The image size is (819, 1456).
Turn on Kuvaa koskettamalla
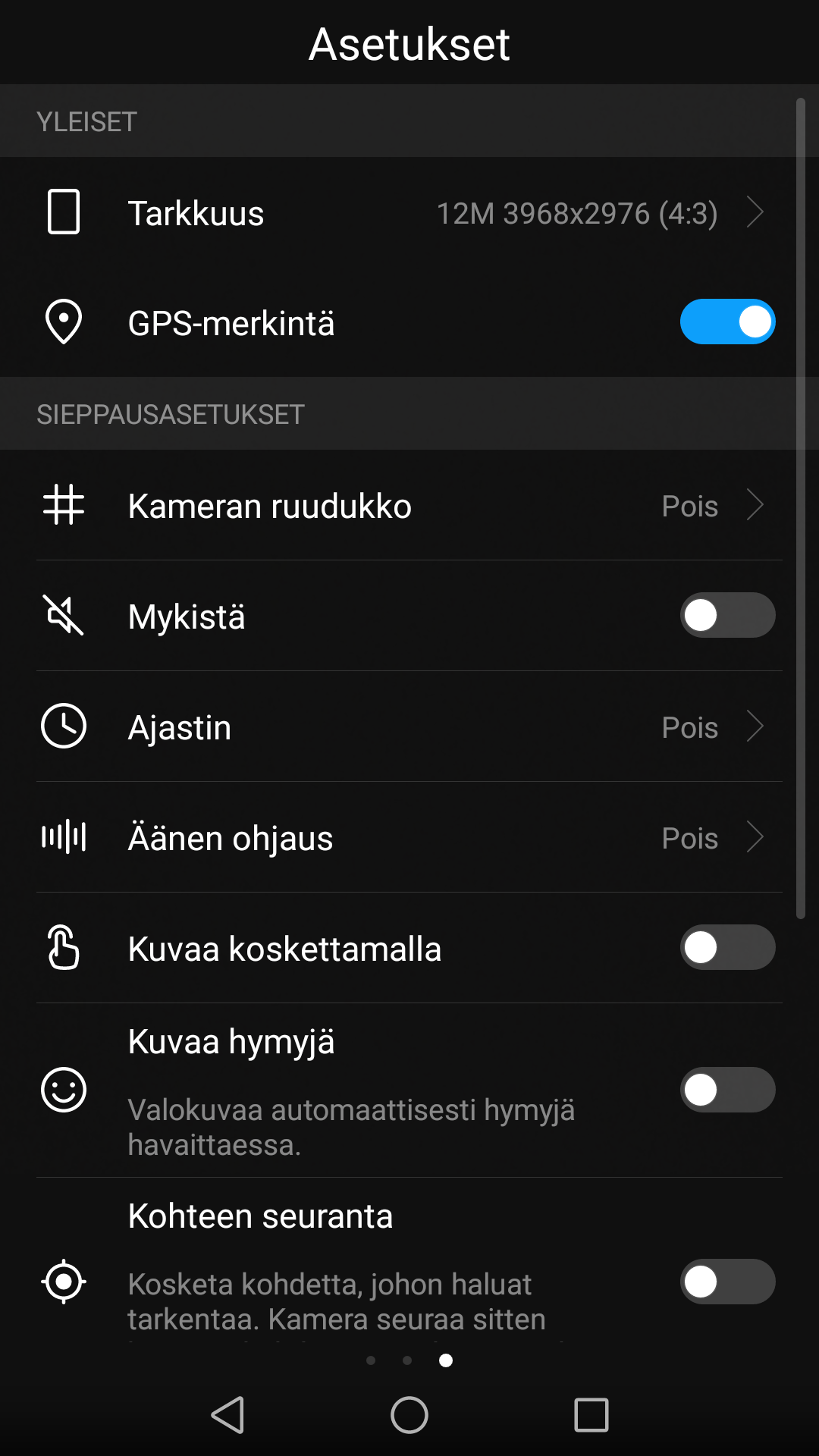click(x=727, y=947)
